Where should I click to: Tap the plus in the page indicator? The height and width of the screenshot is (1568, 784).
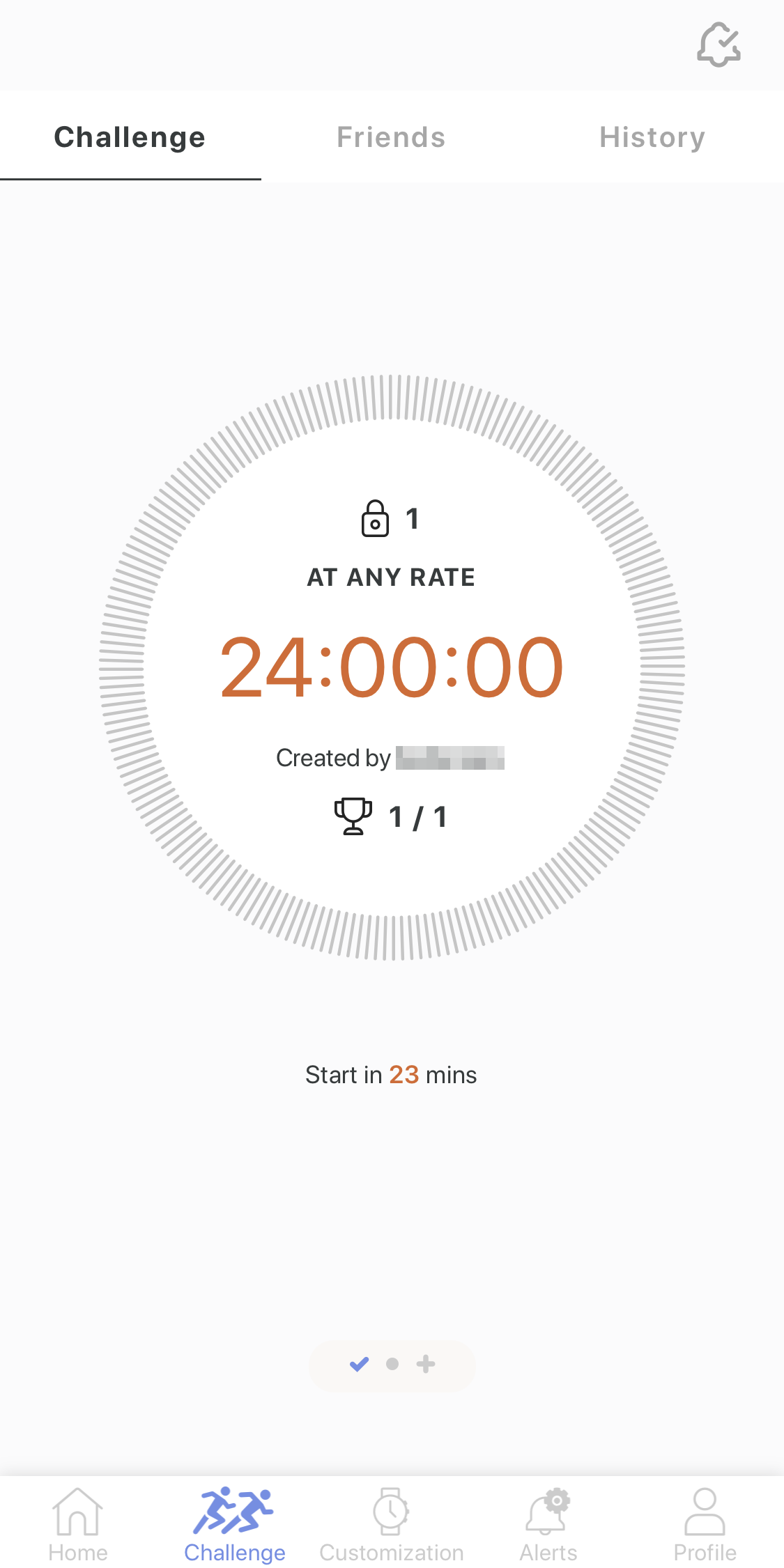point(426,1364)
